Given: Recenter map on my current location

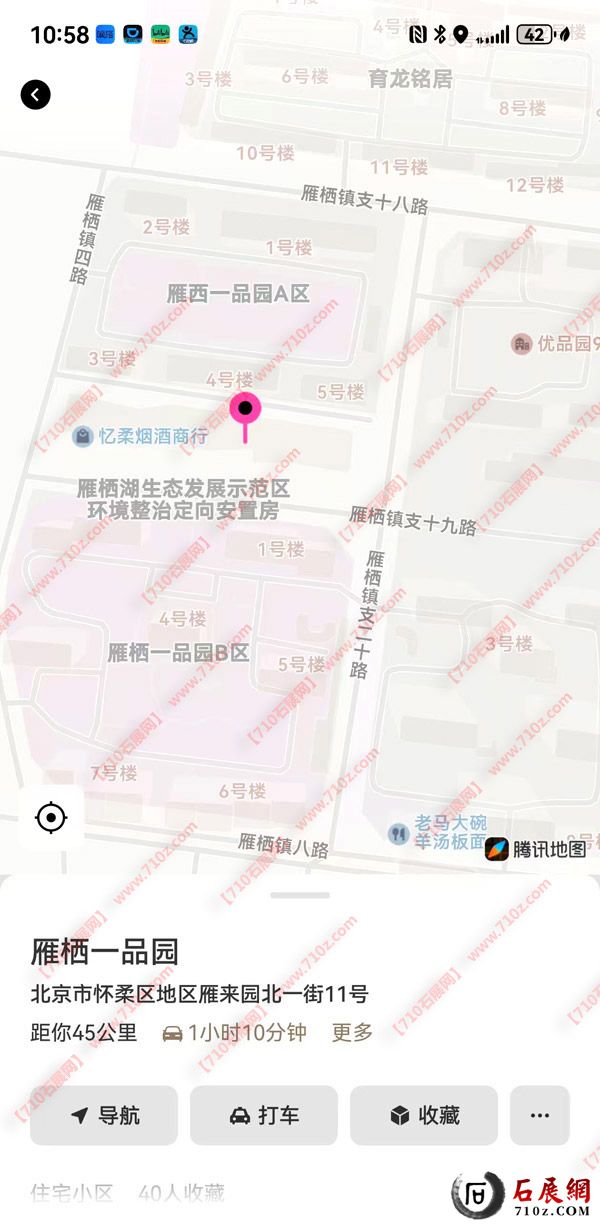Looking at the screenshot, I should tap(50, 818).
